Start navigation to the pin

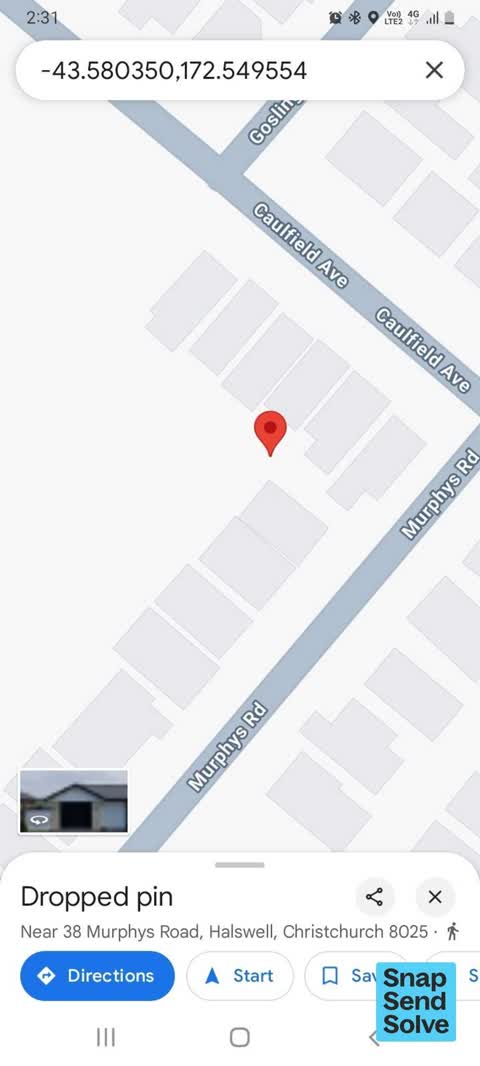coord(239,976)
